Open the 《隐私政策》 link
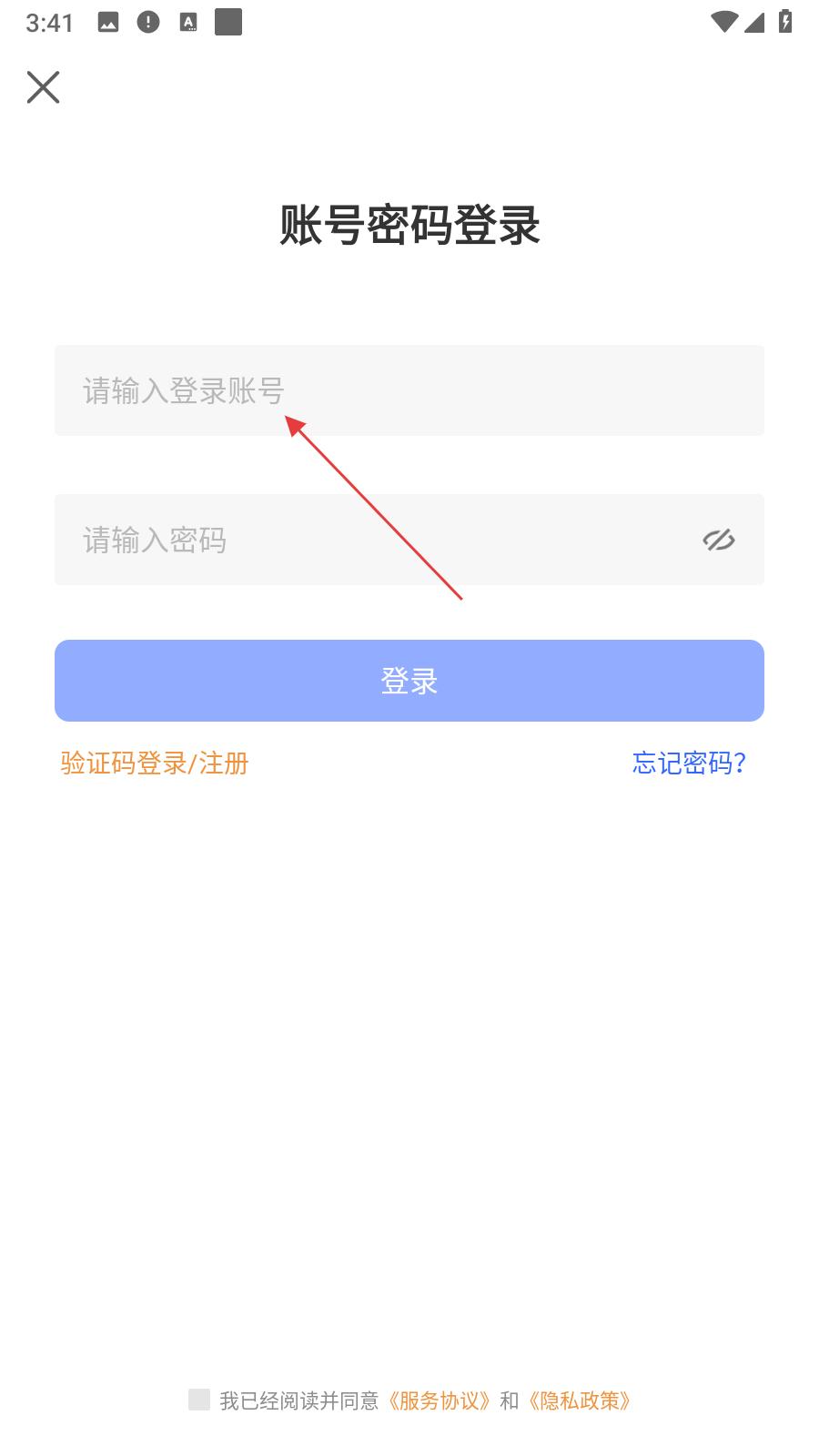 579,1400
